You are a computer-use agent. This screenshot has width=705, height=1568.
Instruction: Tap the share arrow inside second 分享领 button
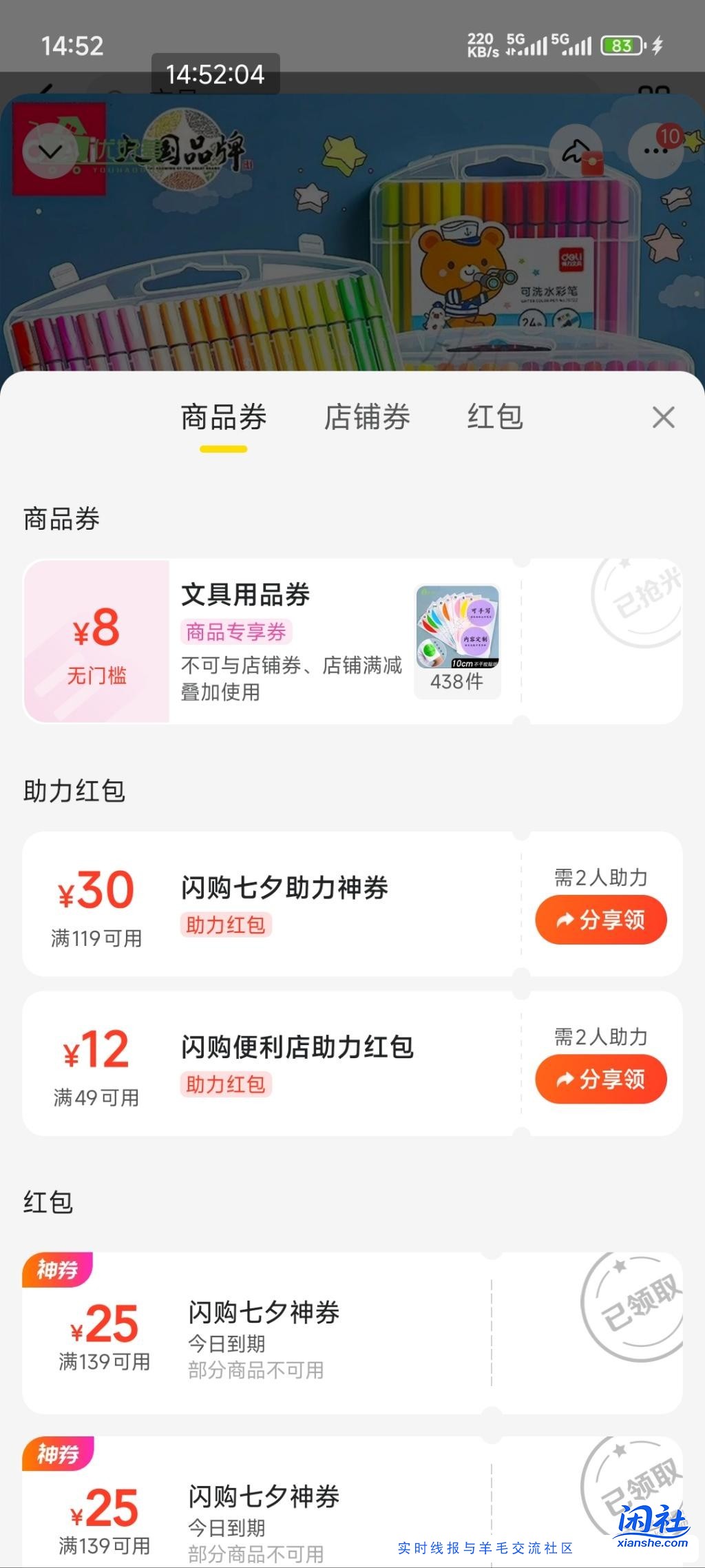click(x=563, y=1079)
